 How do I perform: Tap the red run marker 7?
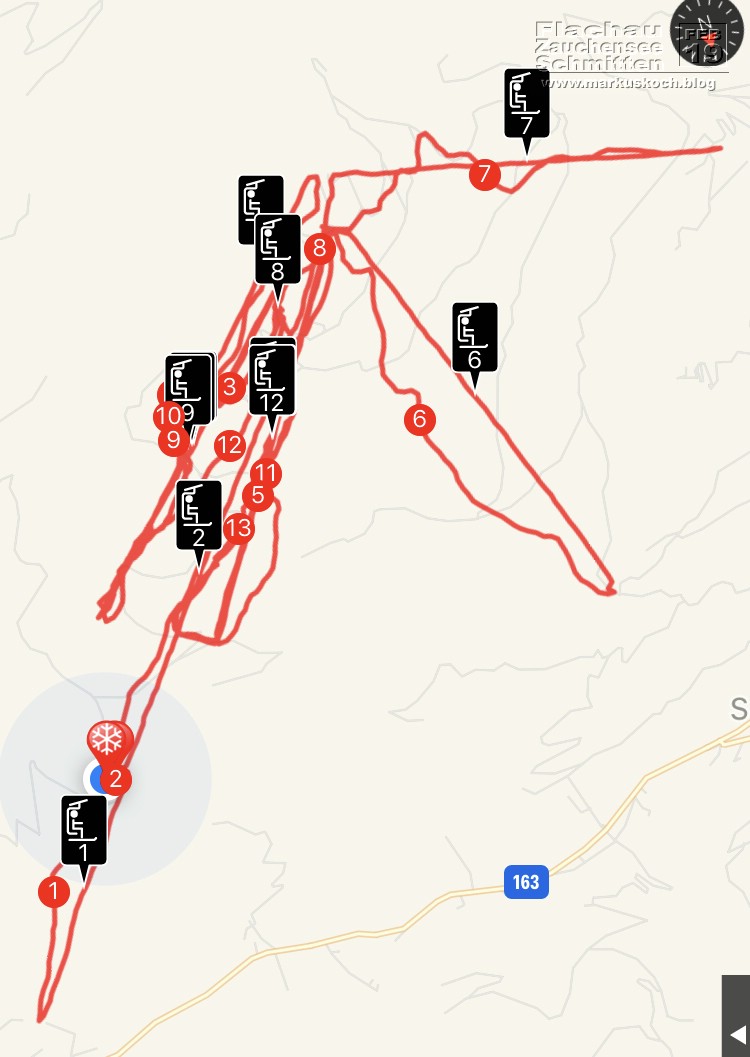click(x=484, y=175)
